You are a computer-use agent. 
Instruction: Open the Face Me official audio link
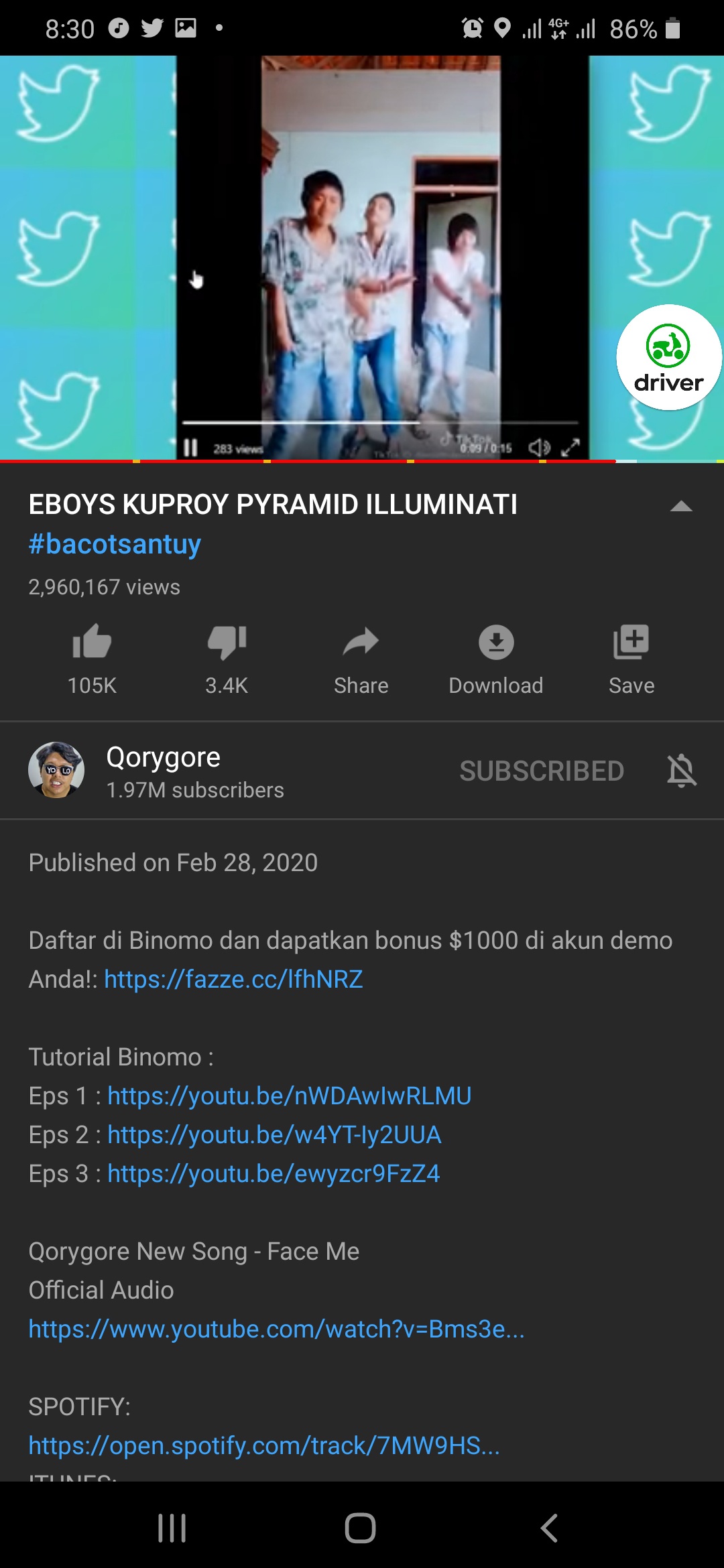[276, 1329]
